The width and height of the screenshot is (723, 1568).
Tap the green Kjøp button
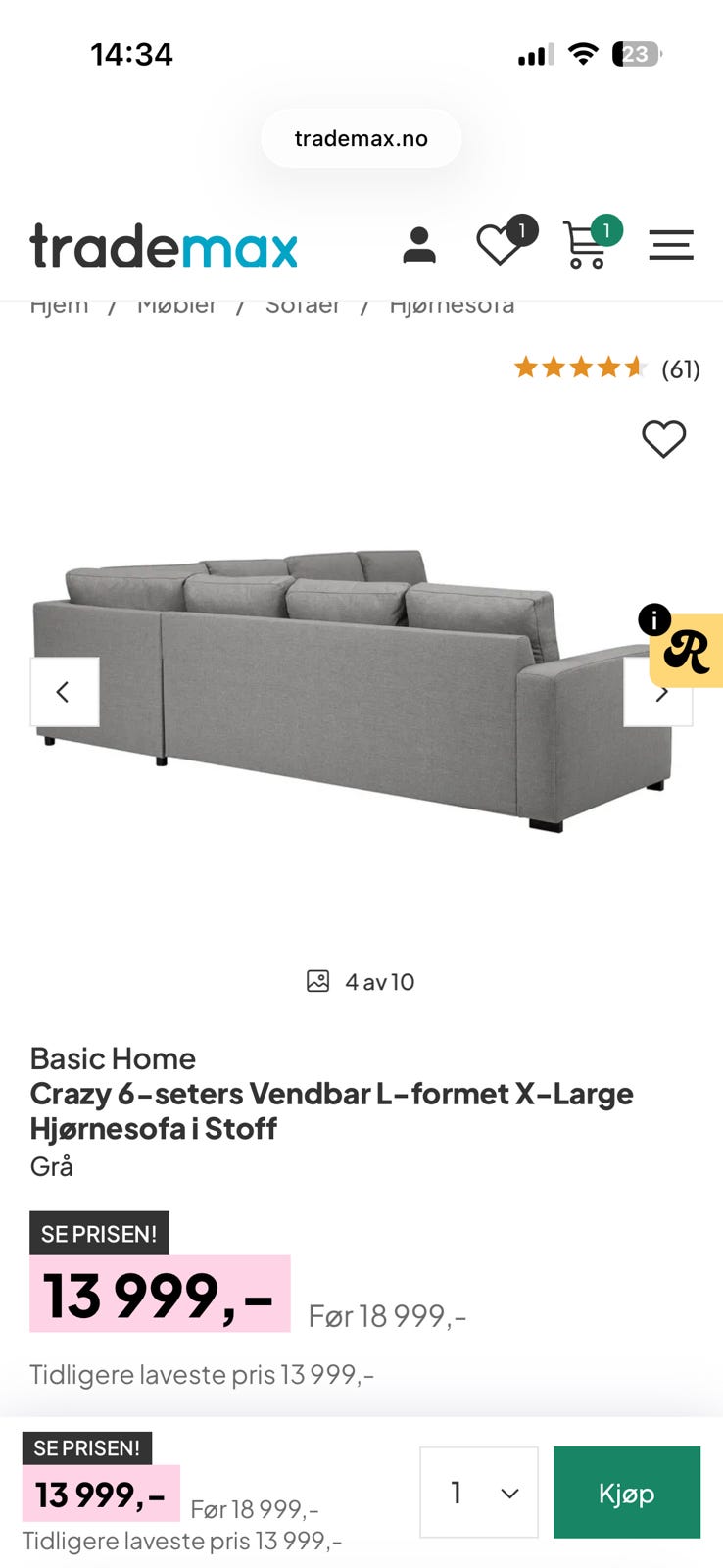point(627,1493)
